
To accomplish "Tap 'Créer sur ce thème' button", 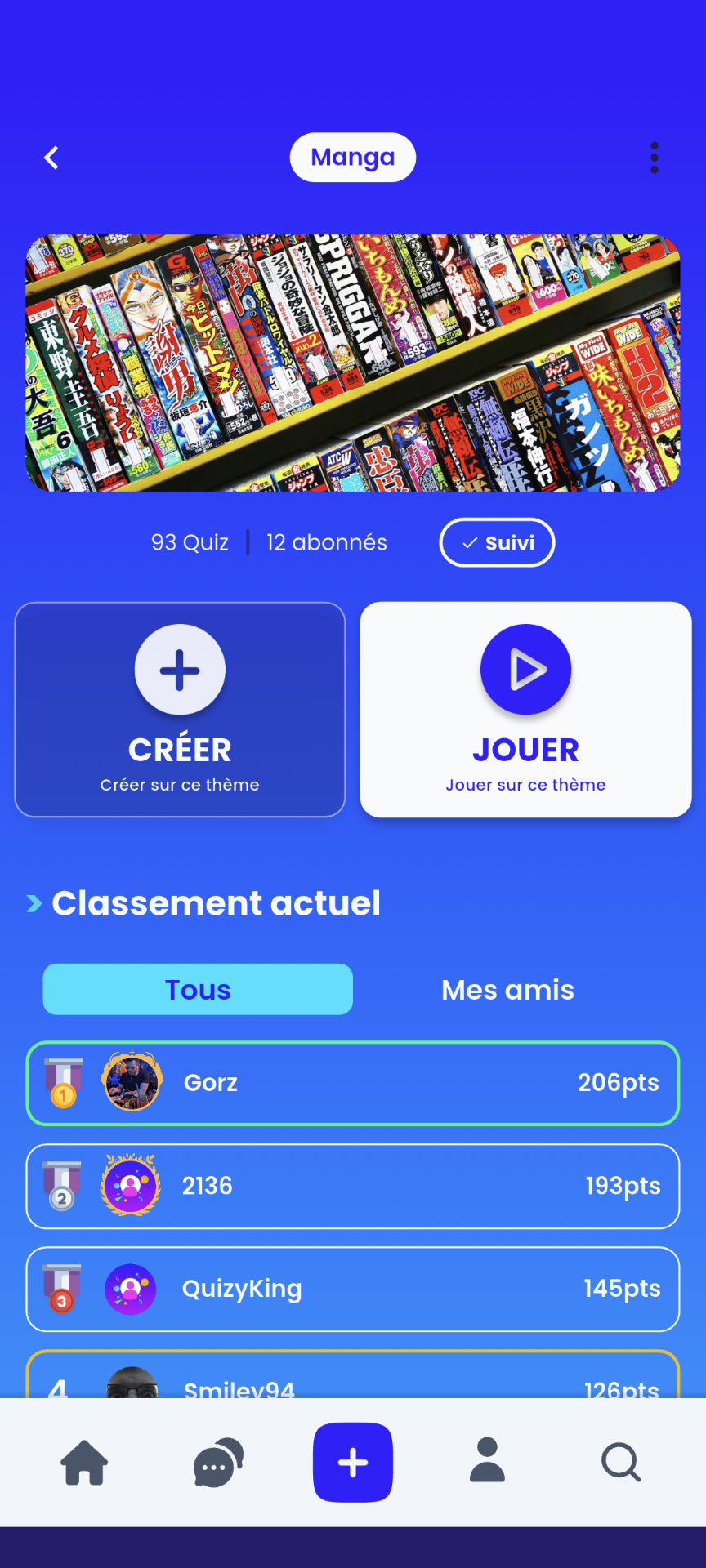I will click(x=180, y=784).
